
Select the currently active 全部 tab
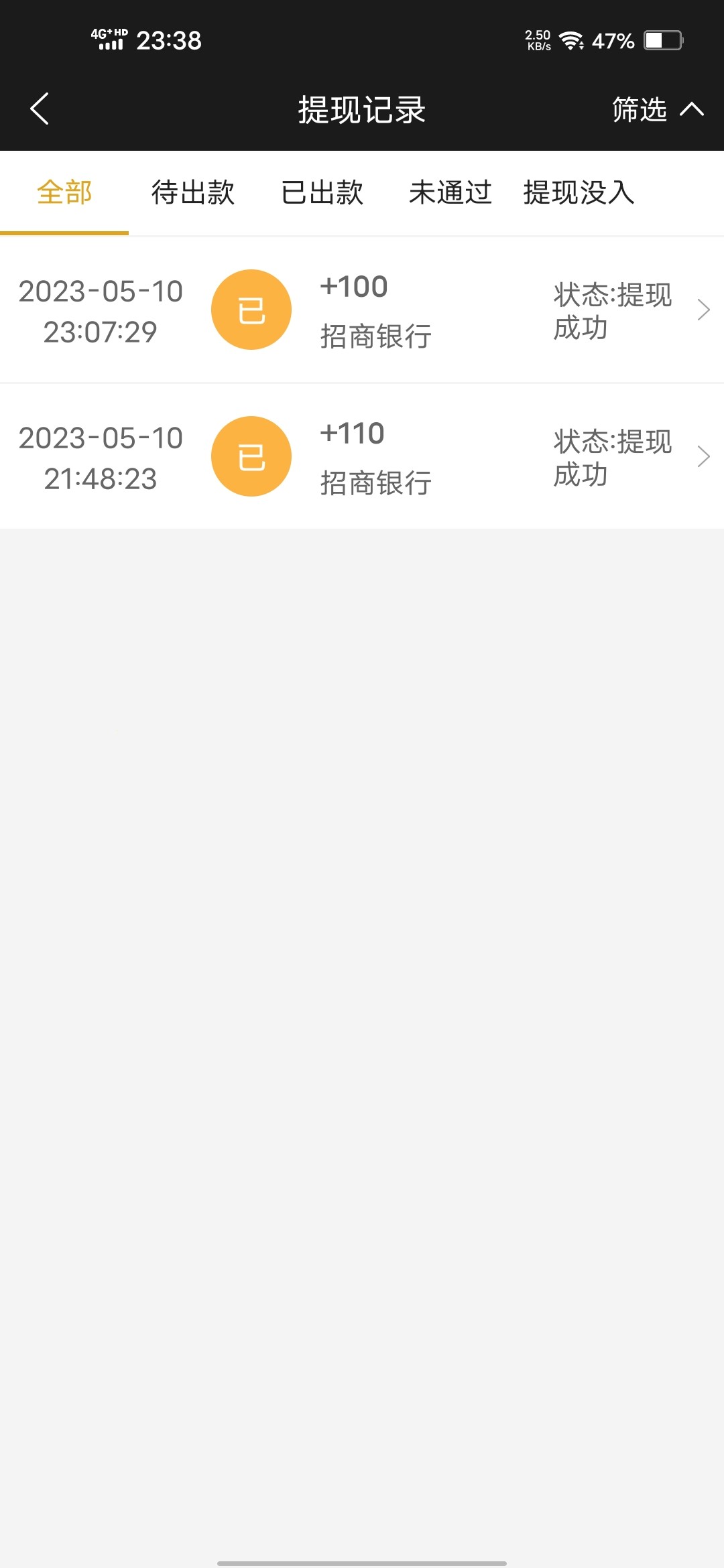[x=64, y=192]
